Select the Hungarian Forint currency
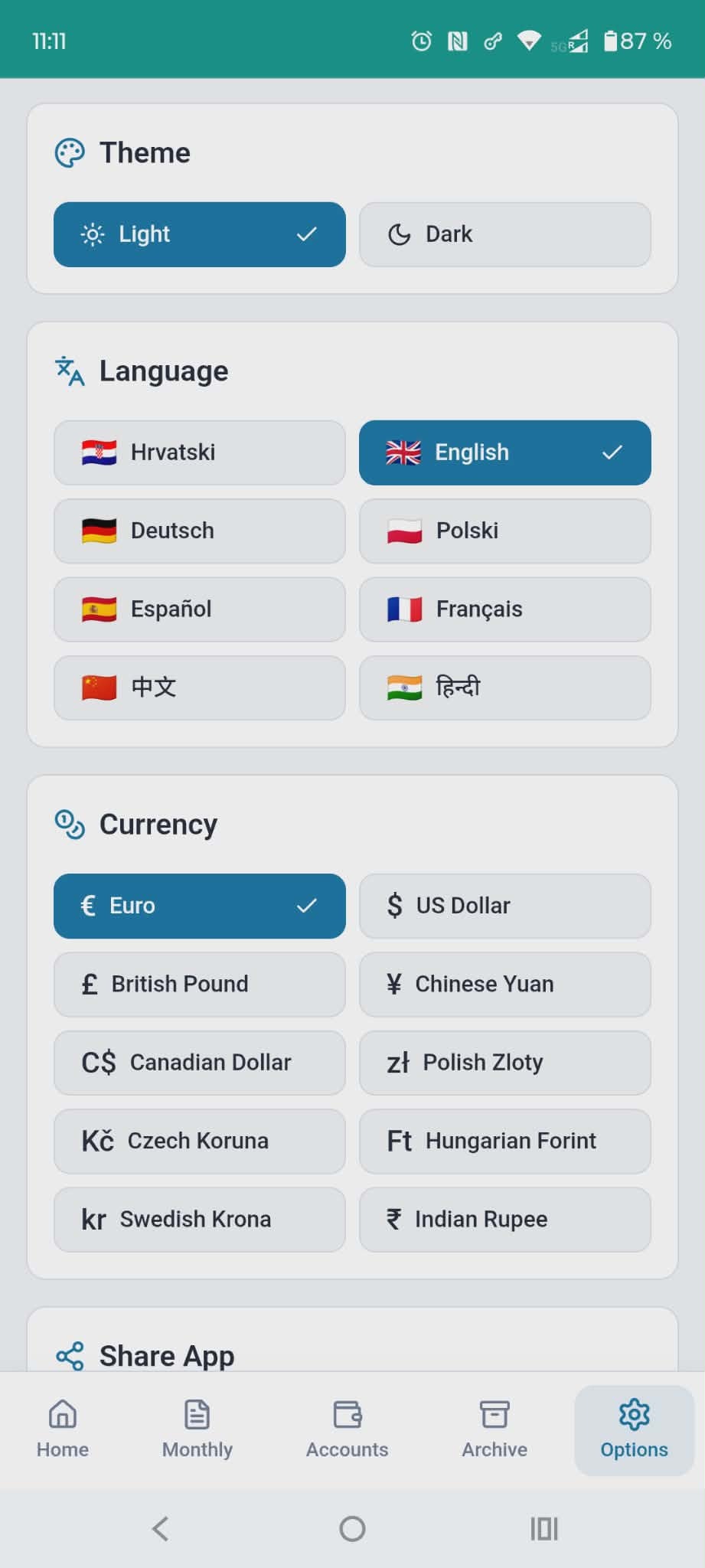This screenshot has width=705, height=1568. click(x=504, y=1141)
